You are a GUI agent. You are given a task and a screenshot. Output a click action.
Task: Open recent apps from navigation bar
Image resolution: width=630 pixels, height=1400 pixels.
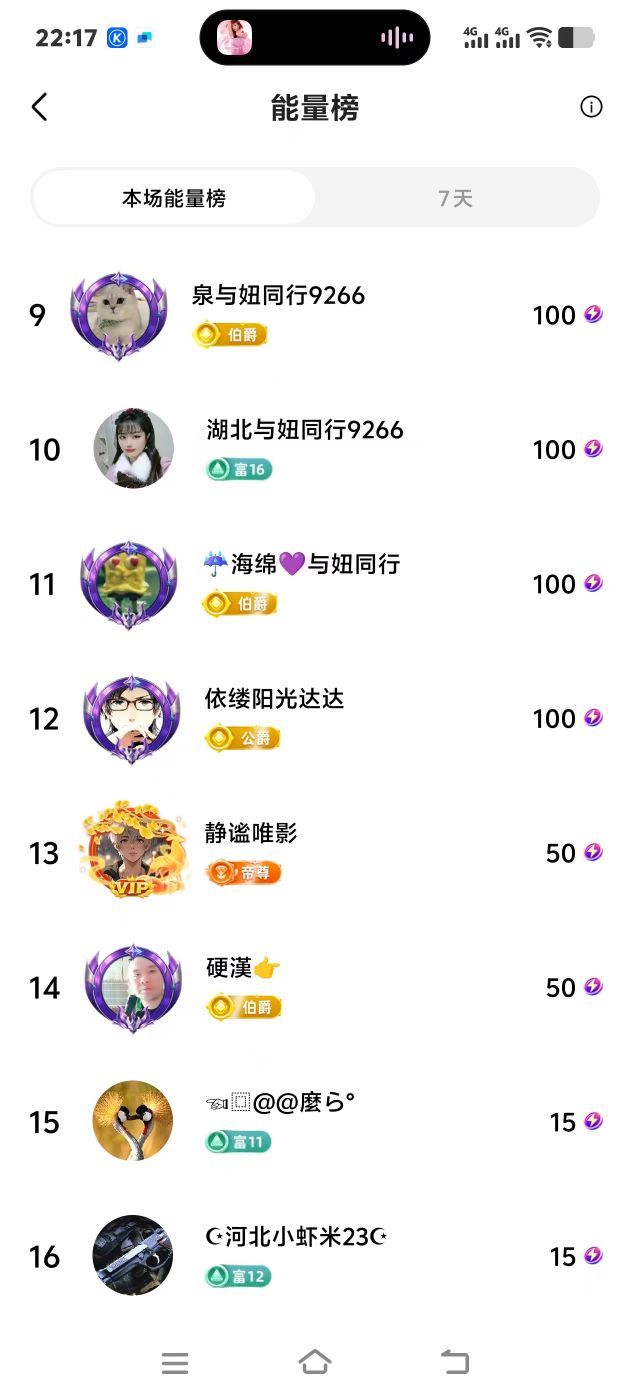coord(175,1362)
